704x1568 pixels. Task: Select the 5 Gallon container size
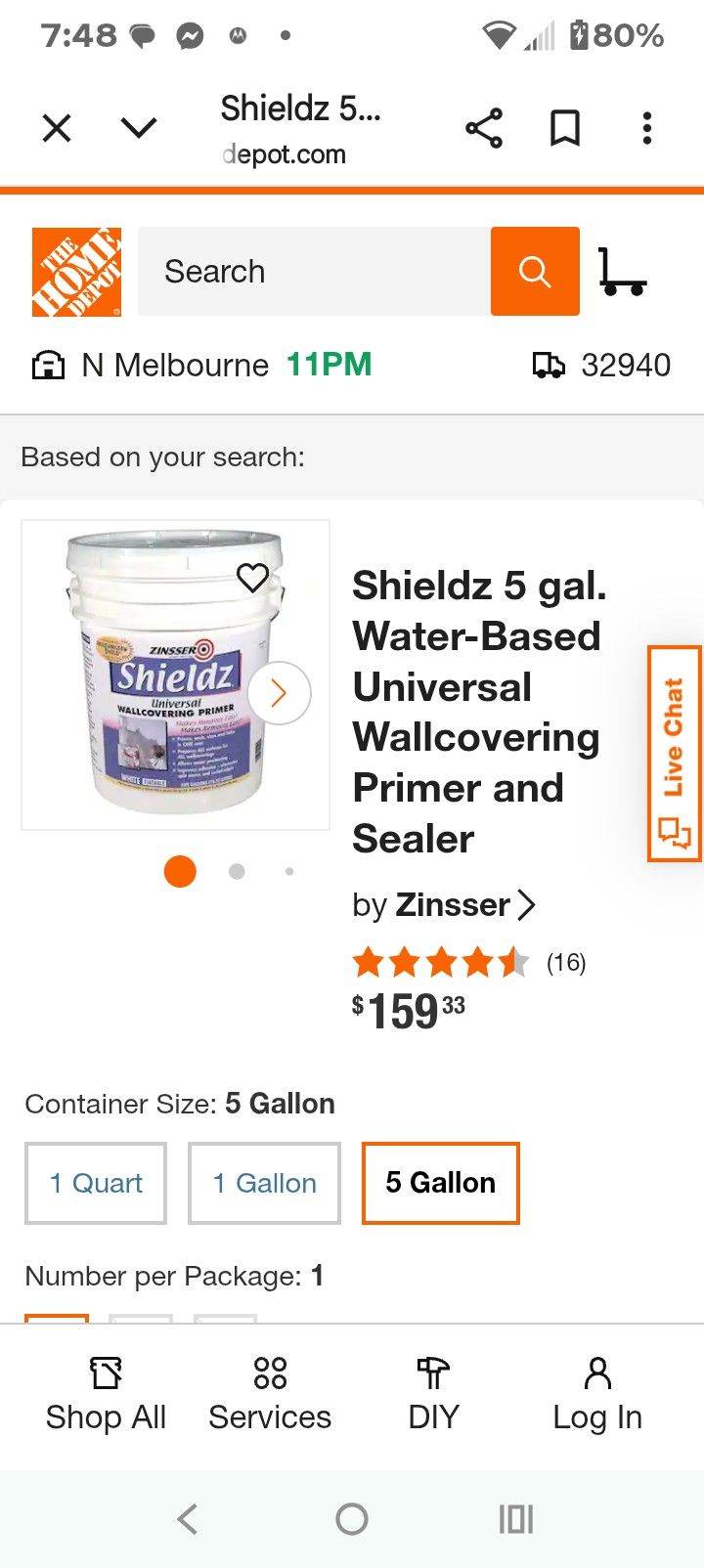[440, 1183]
